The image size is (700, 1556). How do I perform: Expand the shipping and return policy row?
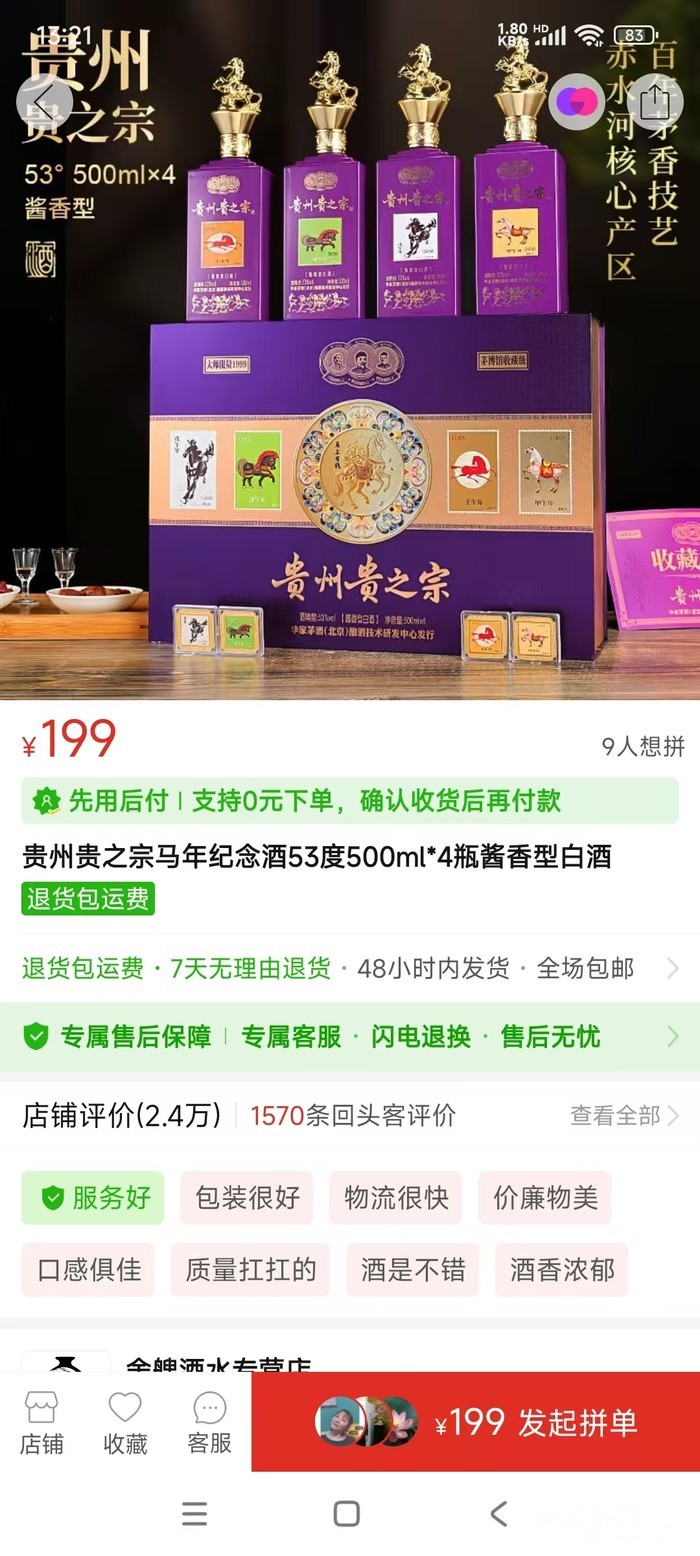pos(349,968)
